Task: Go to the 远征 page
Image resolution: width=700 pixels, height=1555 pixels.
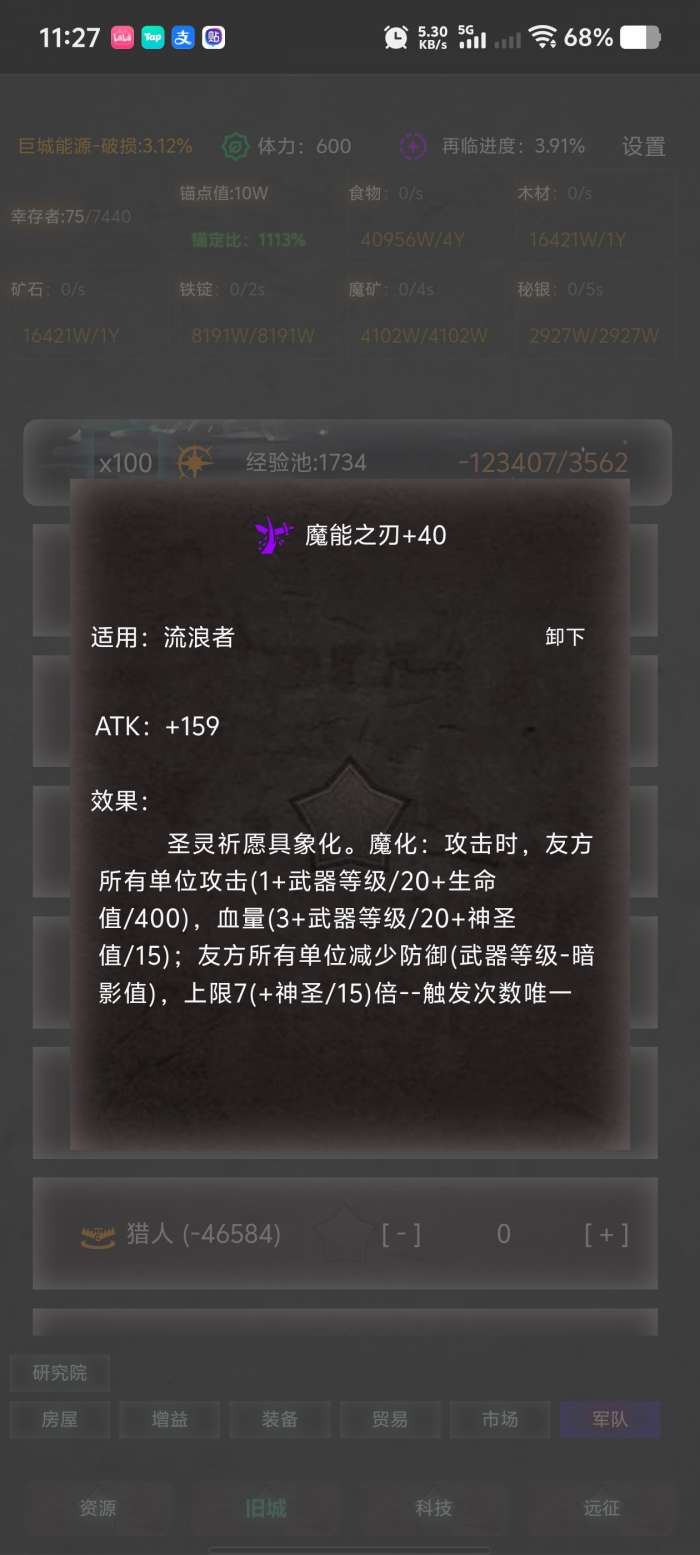Action: pyautogui.click(x=602, y=1508)
